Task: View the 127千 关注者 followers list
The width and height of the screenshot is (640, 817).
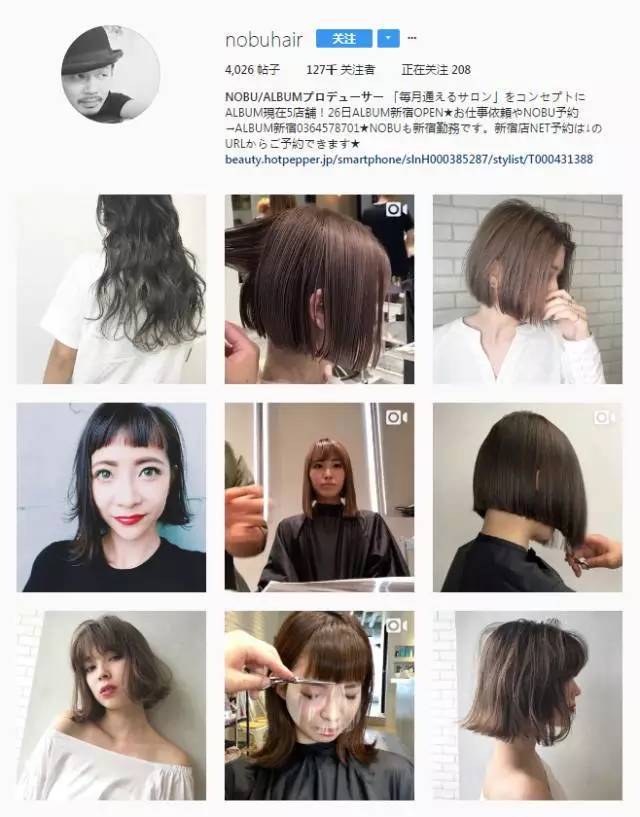Action: click(340, 70)
